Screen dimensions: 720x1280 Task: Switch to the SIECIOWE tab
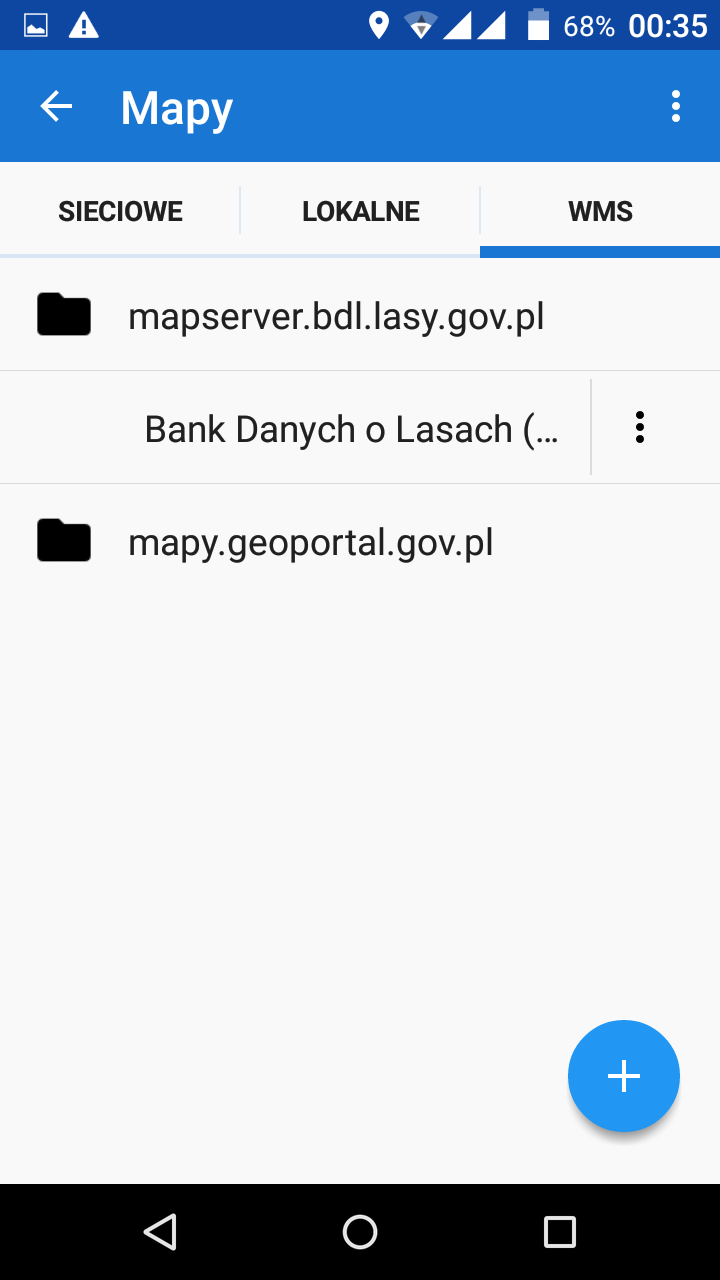[x=120, y=211]
